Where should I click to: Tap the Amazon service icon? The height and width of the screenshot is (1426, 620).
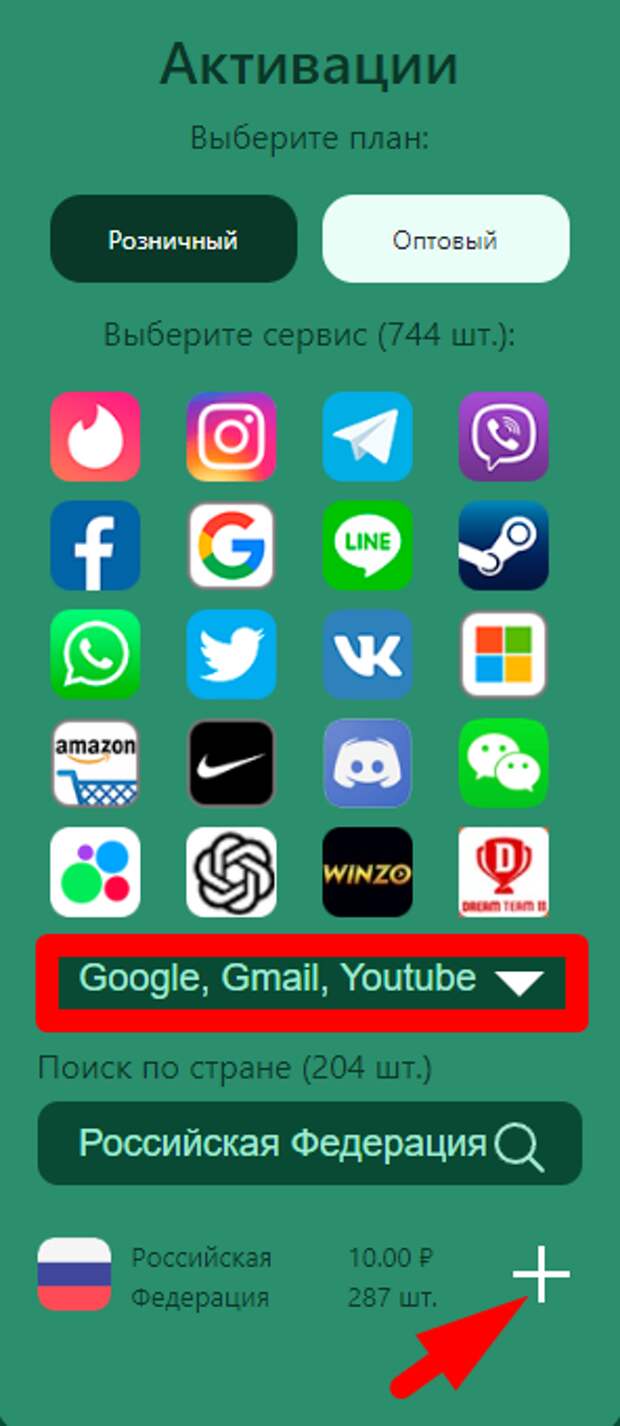95,763
